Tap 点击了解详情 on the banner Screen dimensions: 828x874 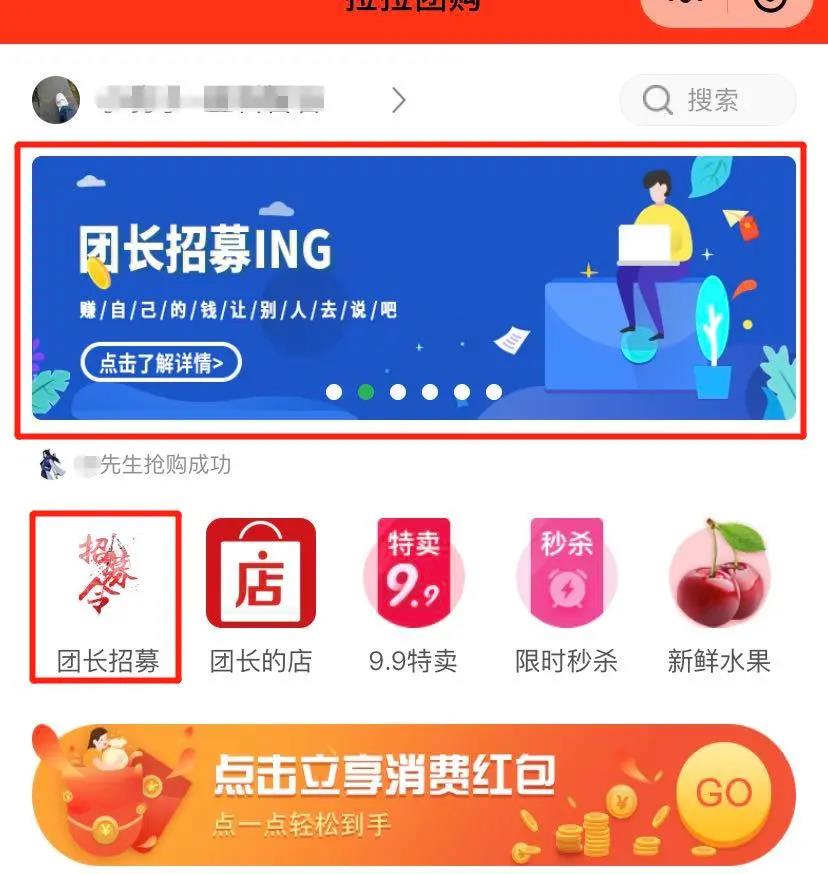161,363
